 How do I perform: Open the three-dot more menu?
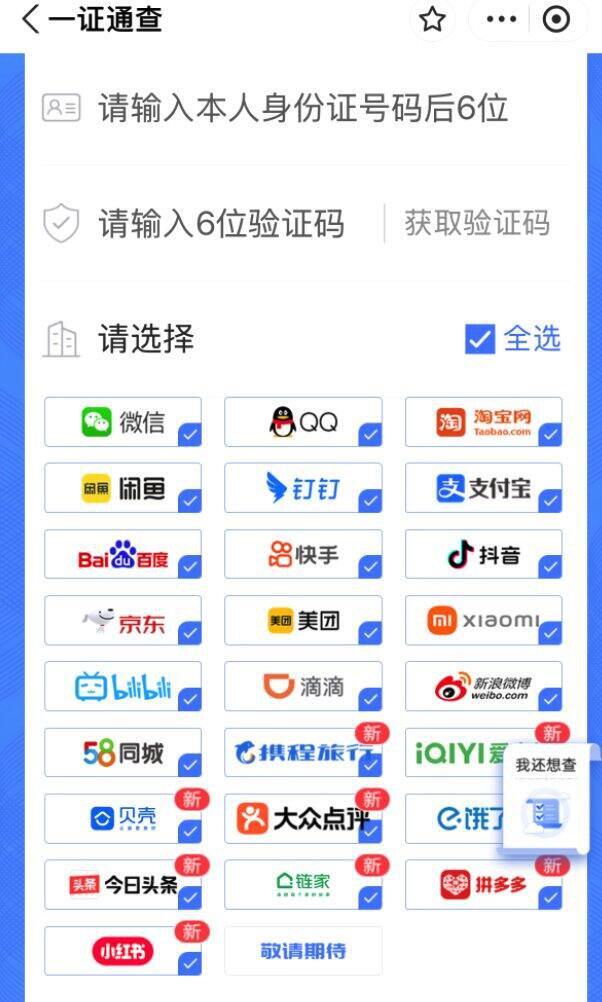pyautogui.click(x=501, y=19)
